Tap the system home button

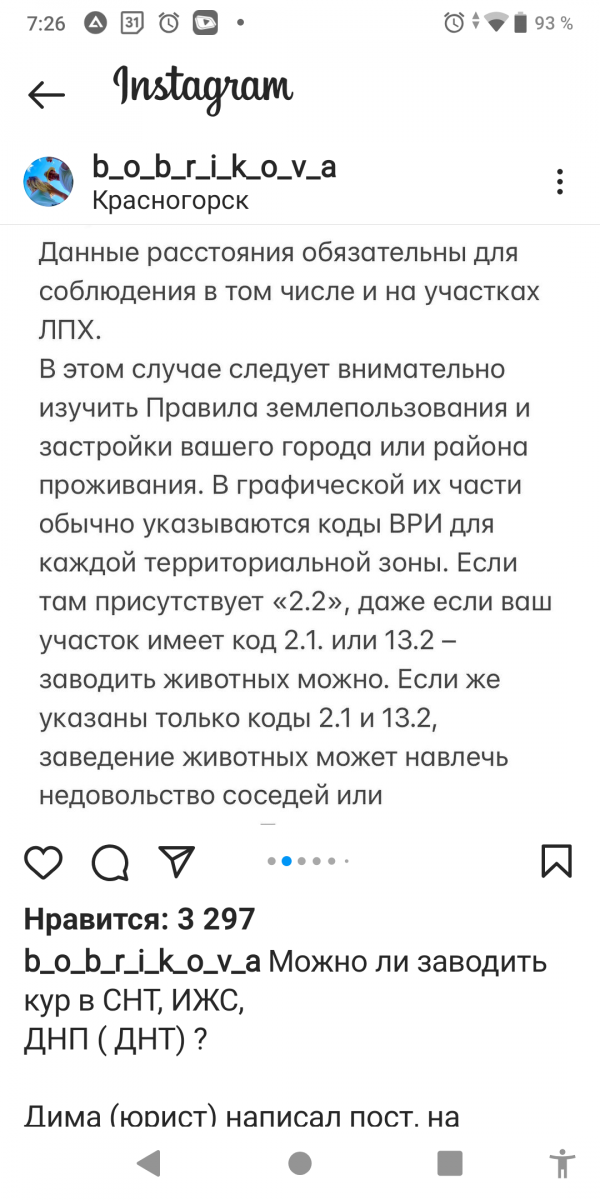click(299, 1163)
